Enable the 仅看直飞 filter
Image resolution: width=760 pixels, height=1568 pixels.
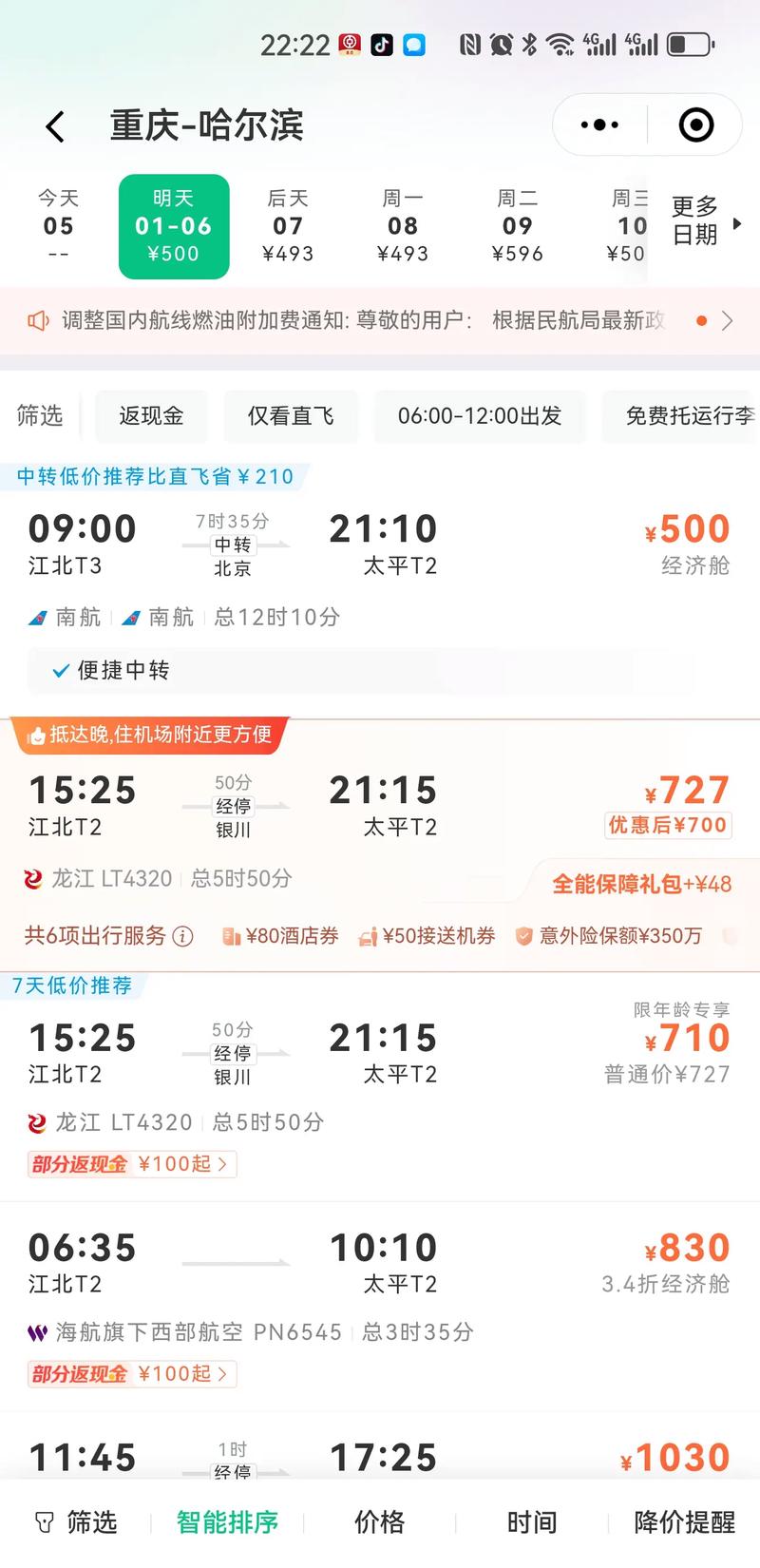coord(291,416)
